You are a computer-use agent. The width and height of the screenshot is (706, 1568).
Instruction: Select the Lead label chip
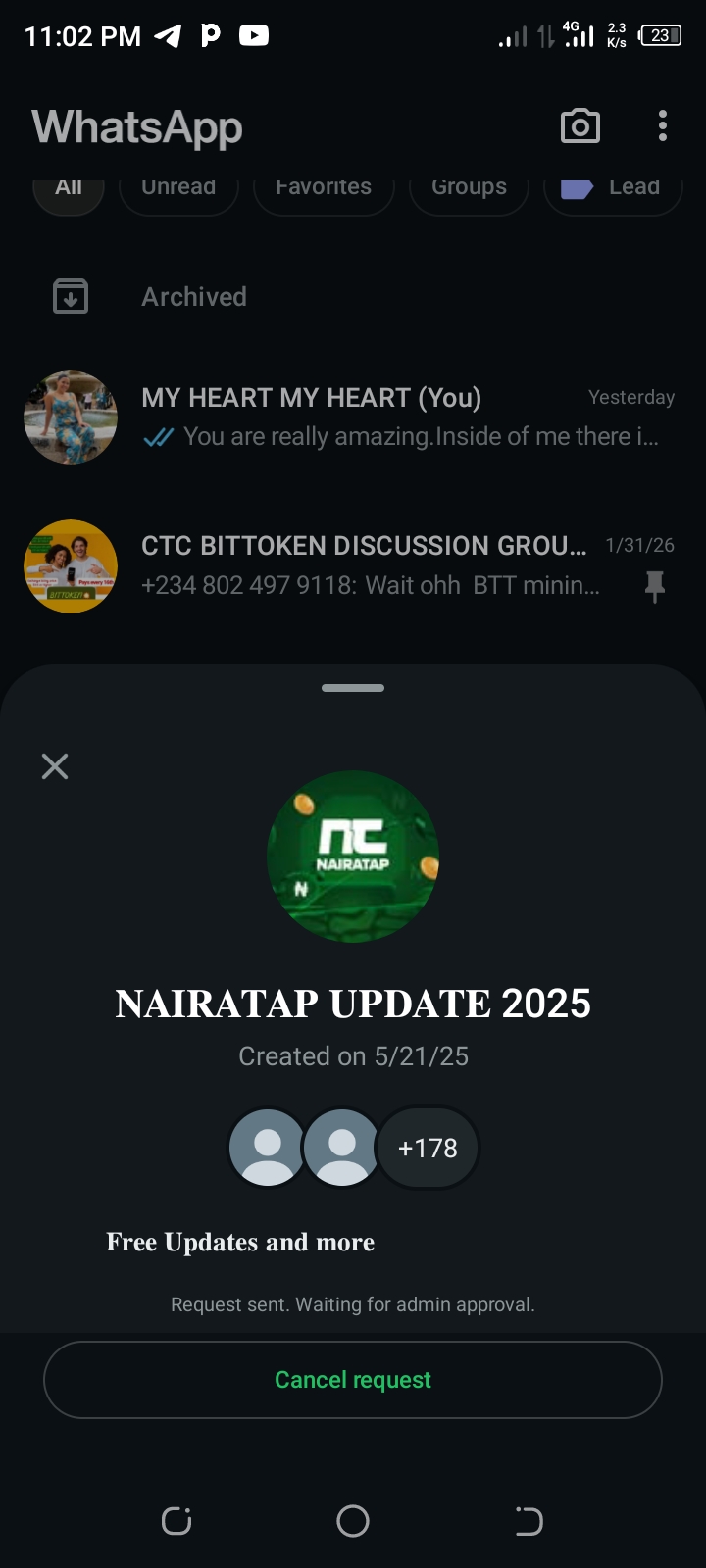(613, 189)
